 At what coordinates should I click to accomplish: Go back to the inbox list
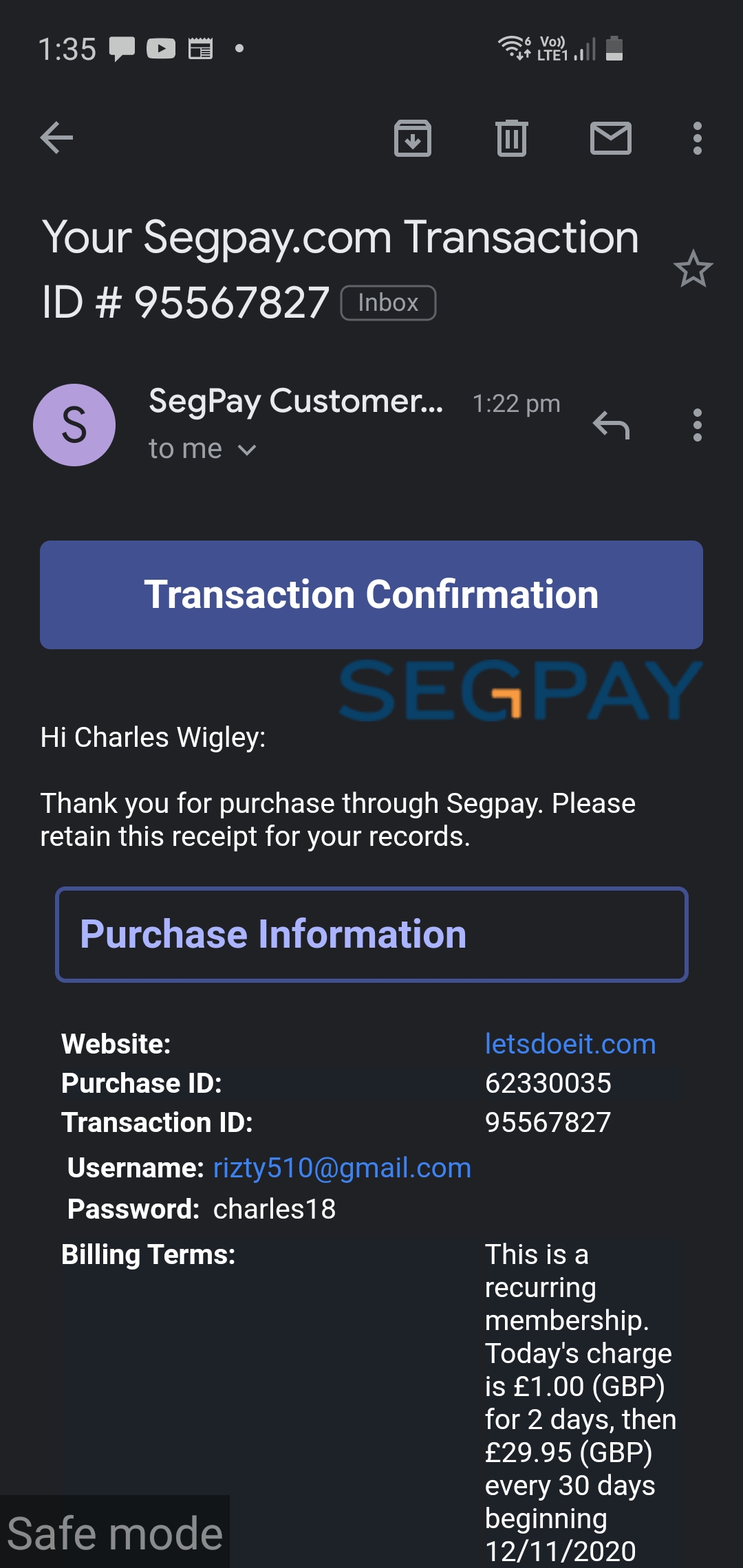pos(56,138)
